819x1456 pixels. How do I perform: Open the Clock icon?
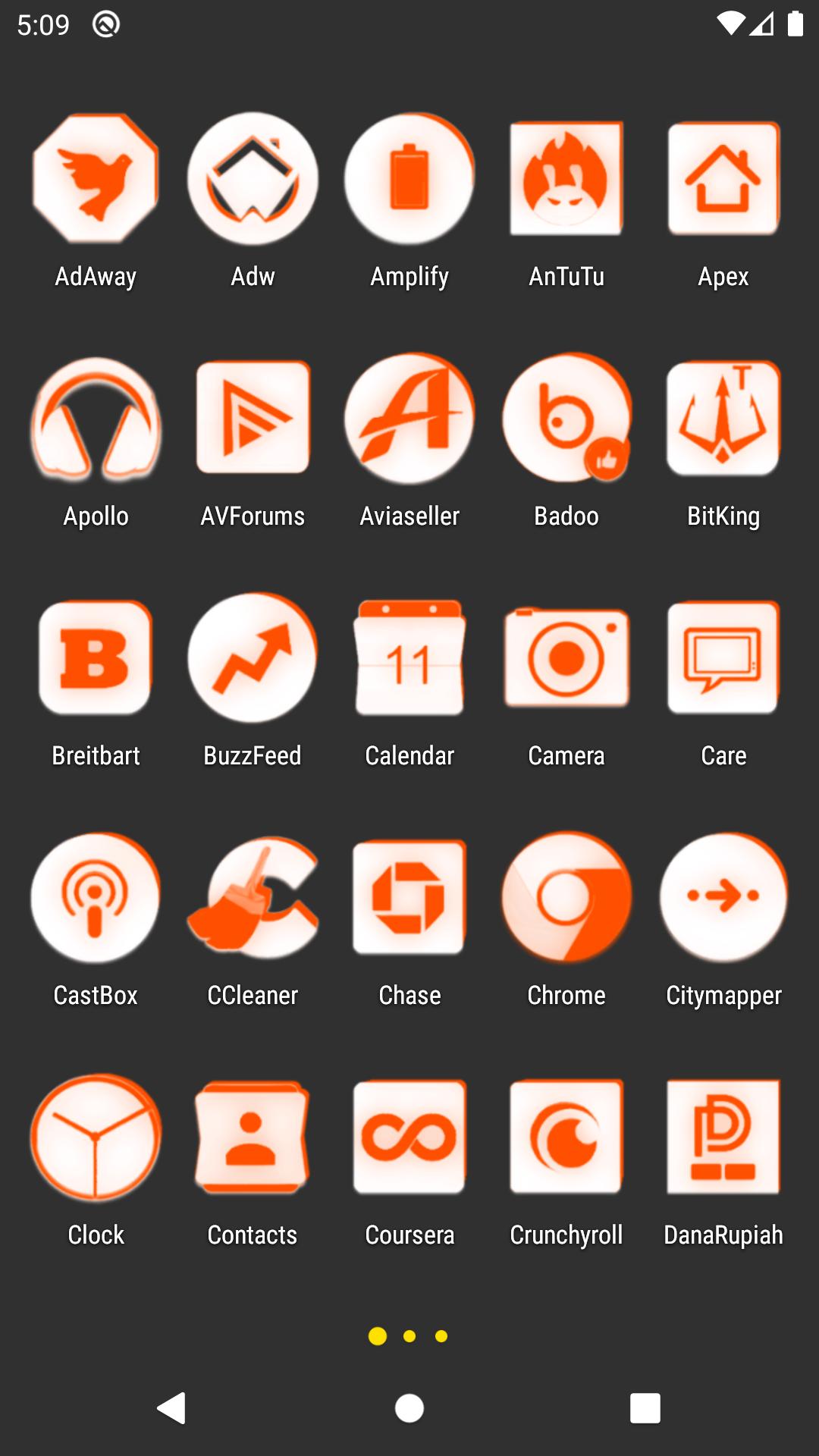tap(96, 1137)
